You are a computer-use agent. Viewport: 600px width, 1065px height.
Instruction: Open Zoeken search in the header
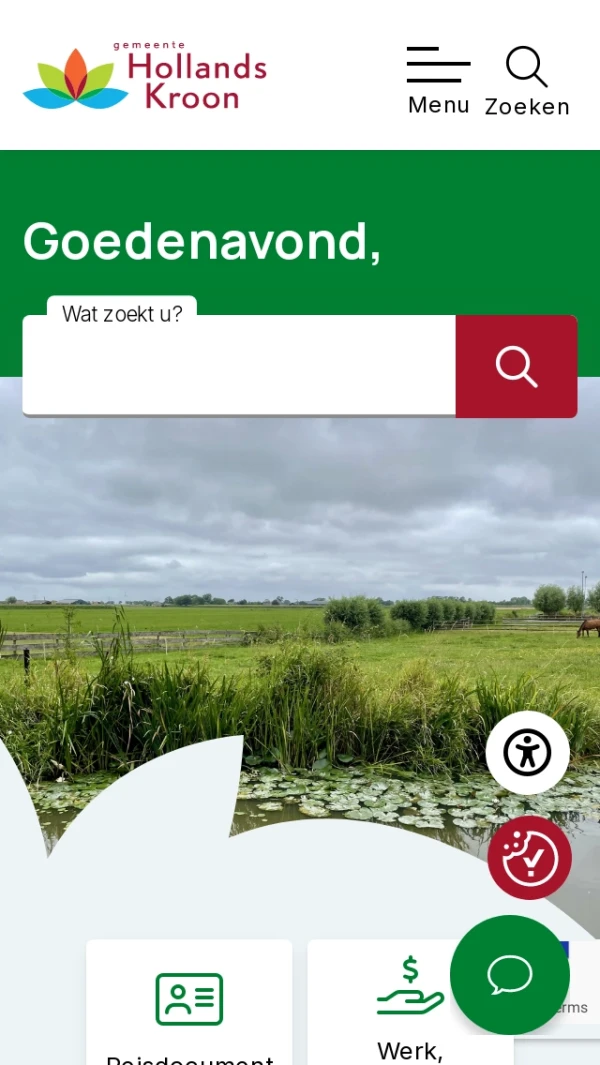[x=527, y=80]
